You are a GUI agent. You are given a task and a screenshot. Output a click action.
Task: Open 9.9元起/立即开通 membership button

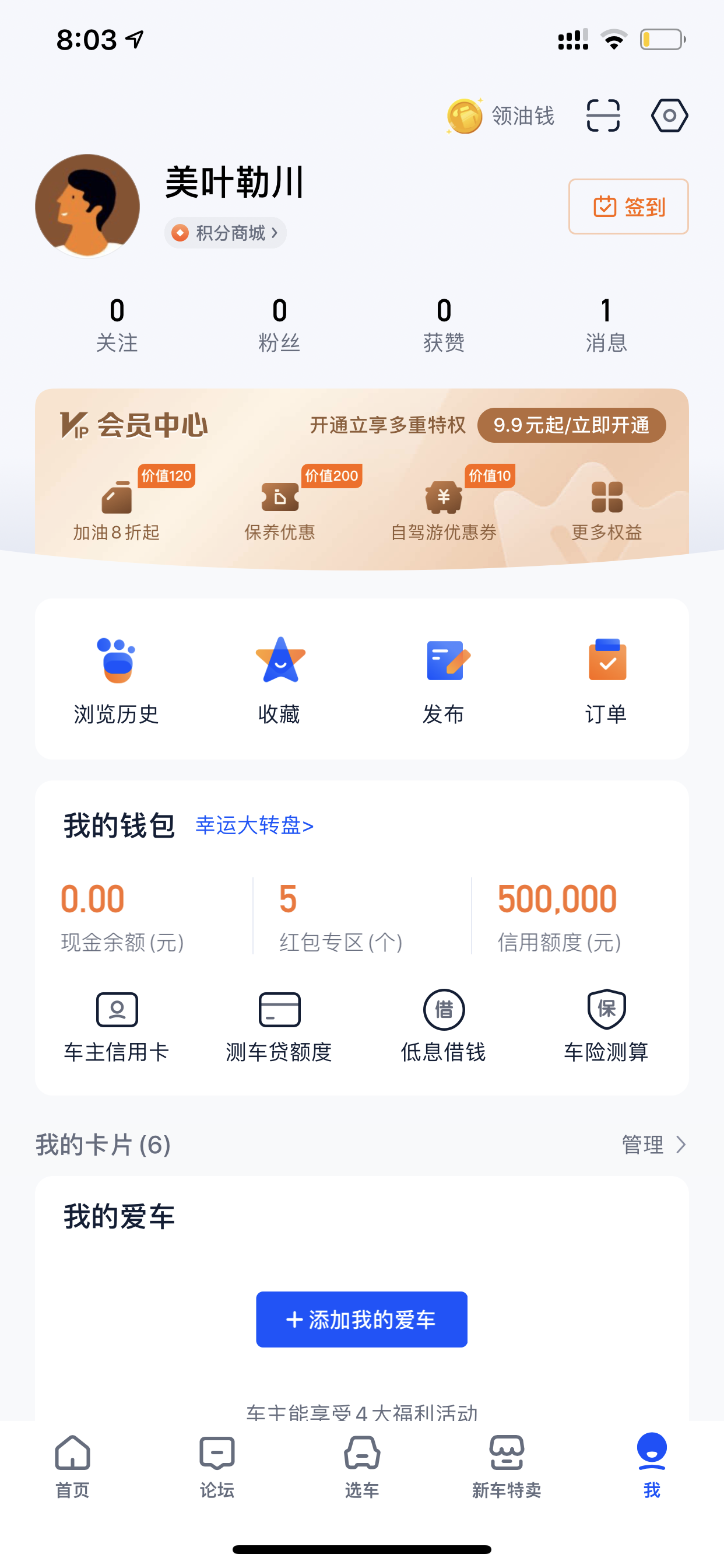coord(571,425)
